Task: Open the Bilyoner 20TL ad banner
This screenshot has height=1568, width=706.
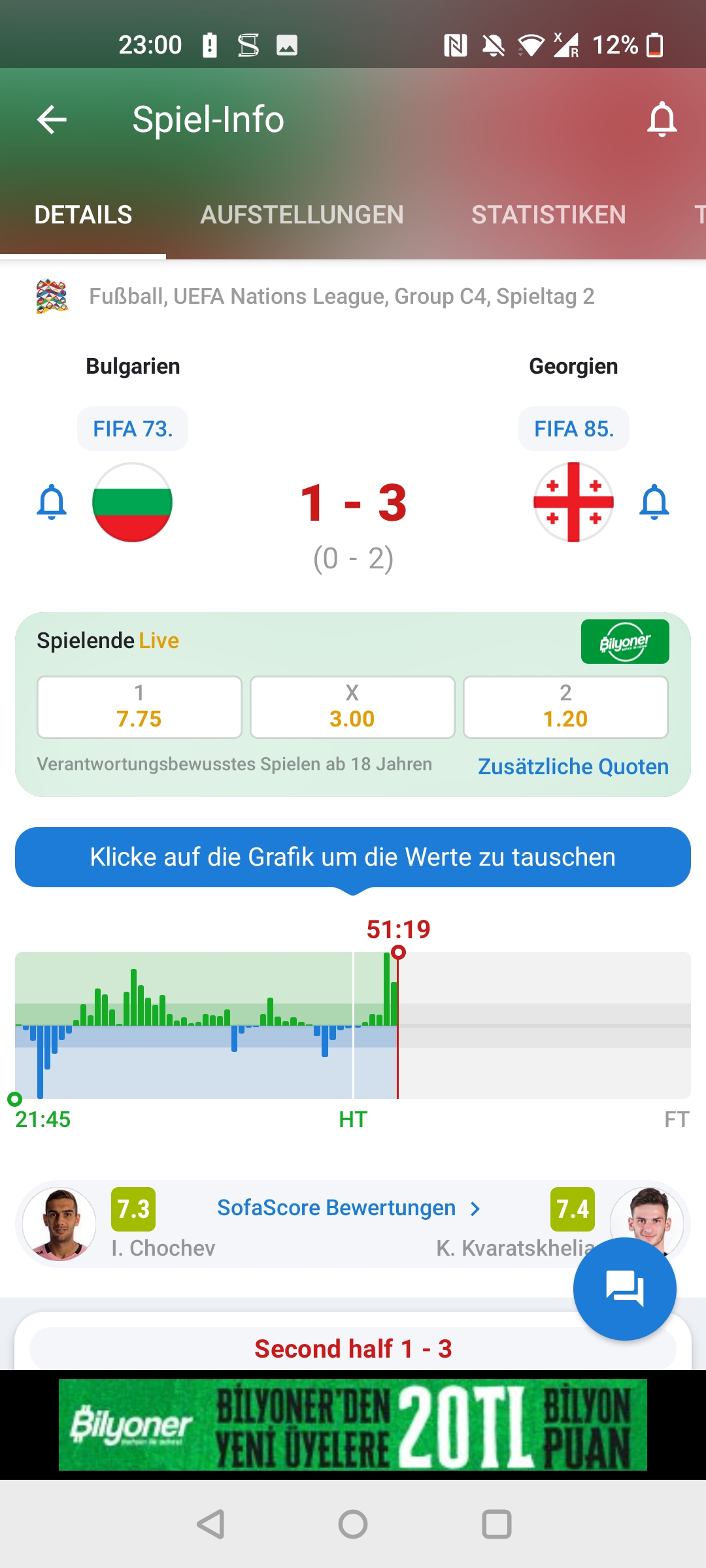Action: pyautogui.click(x=353, y=1425)
